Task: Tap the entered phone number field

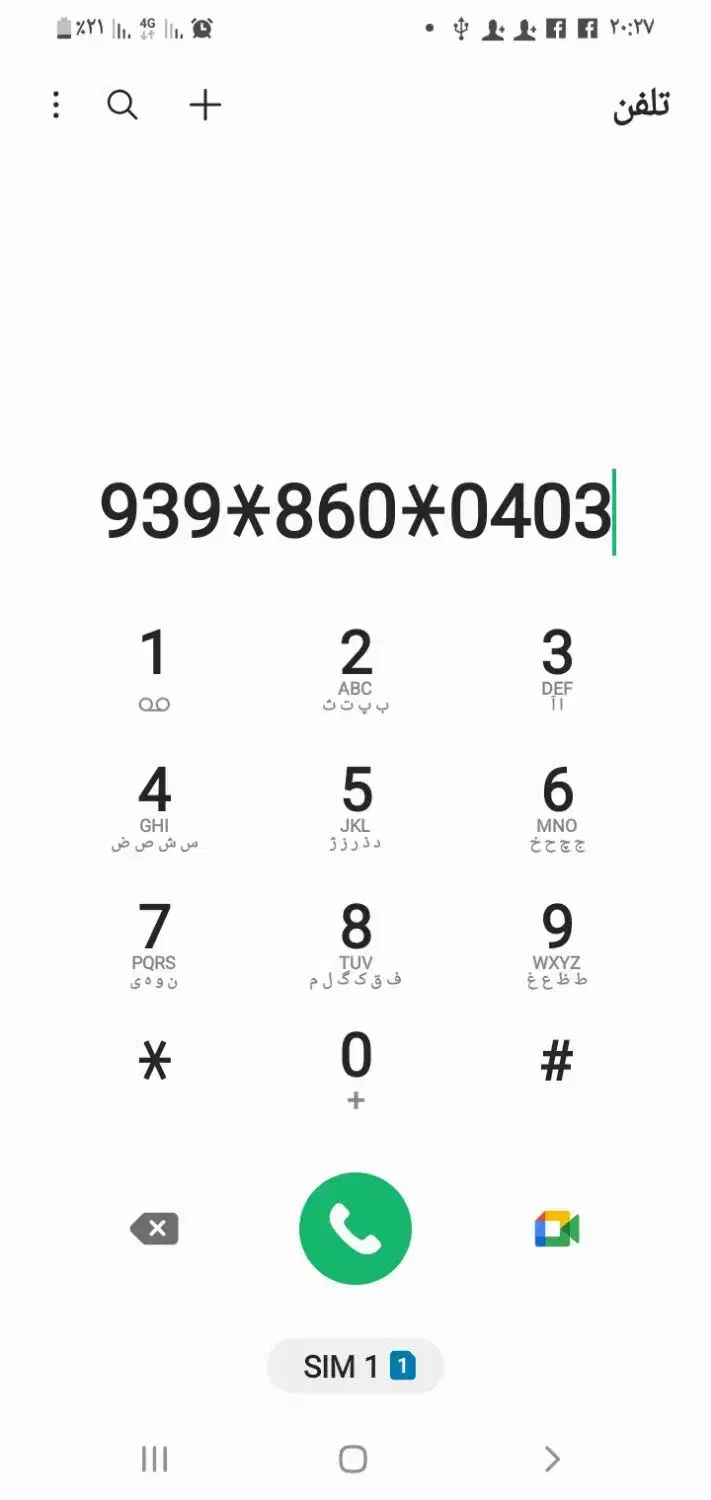Action: click(356, 511)
